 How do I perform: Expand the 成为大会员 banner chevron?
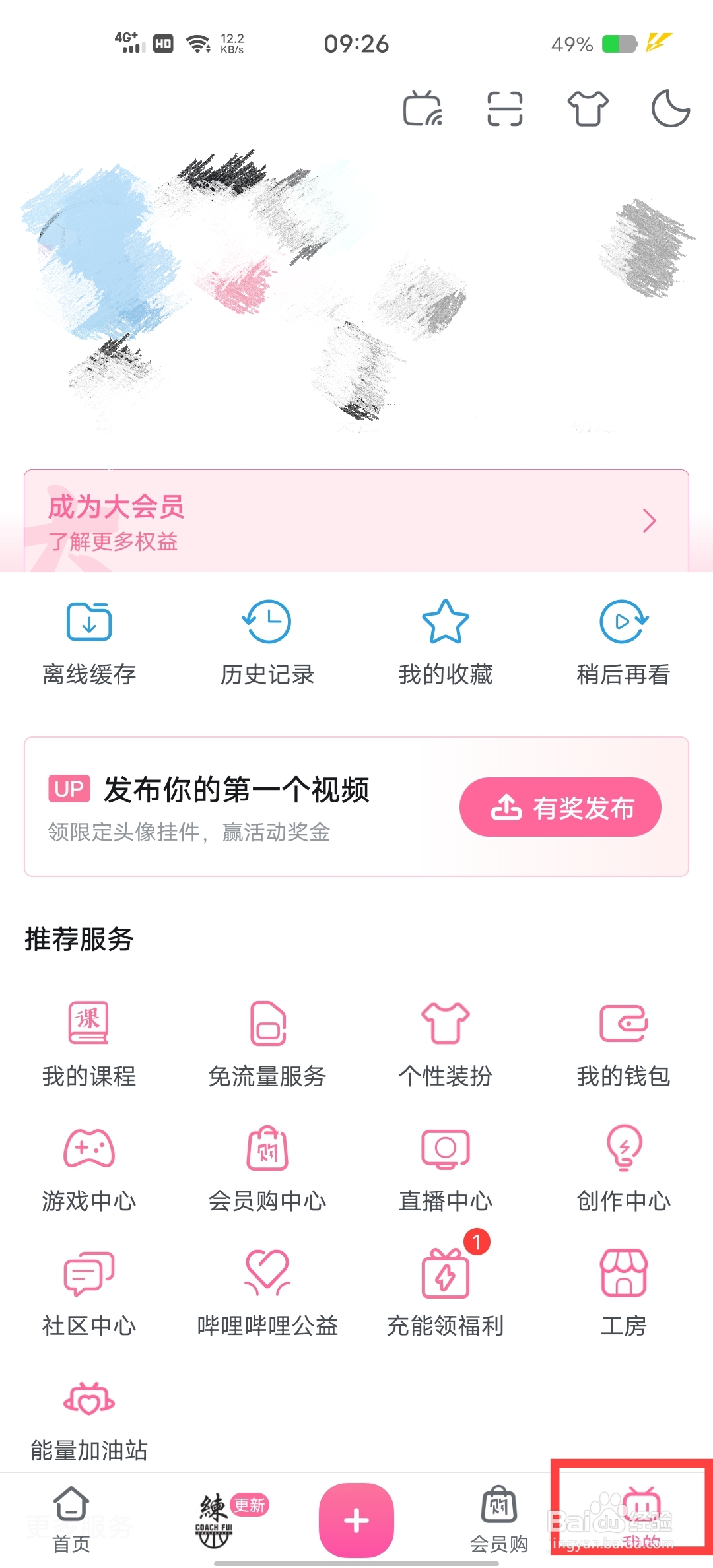click(649, 521)
